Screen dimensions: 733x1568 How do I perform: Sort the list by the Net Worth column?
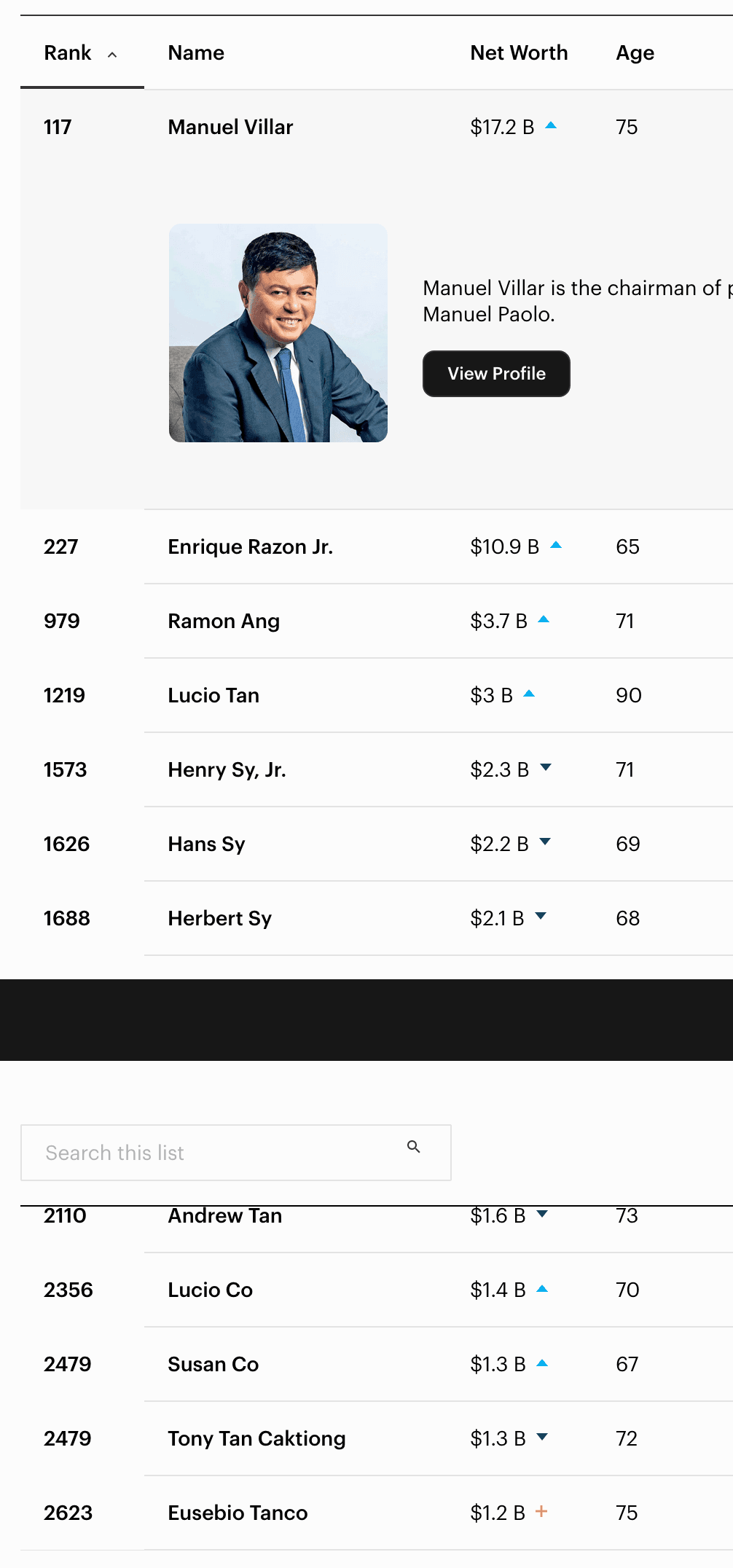[x=519, y=52]
